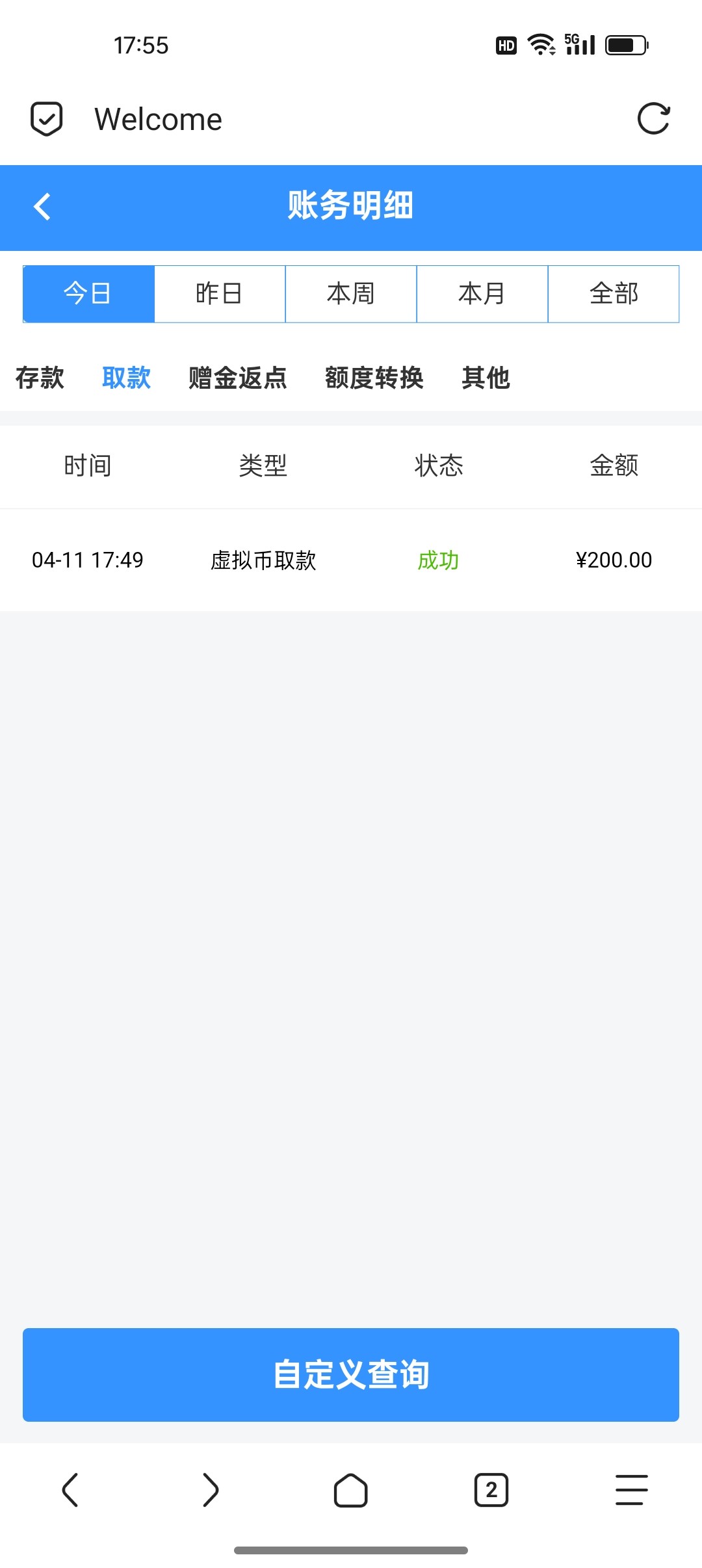The image size is (702, 1568).
Task: Navigate forward in the browser
Action: [211, 1490]
